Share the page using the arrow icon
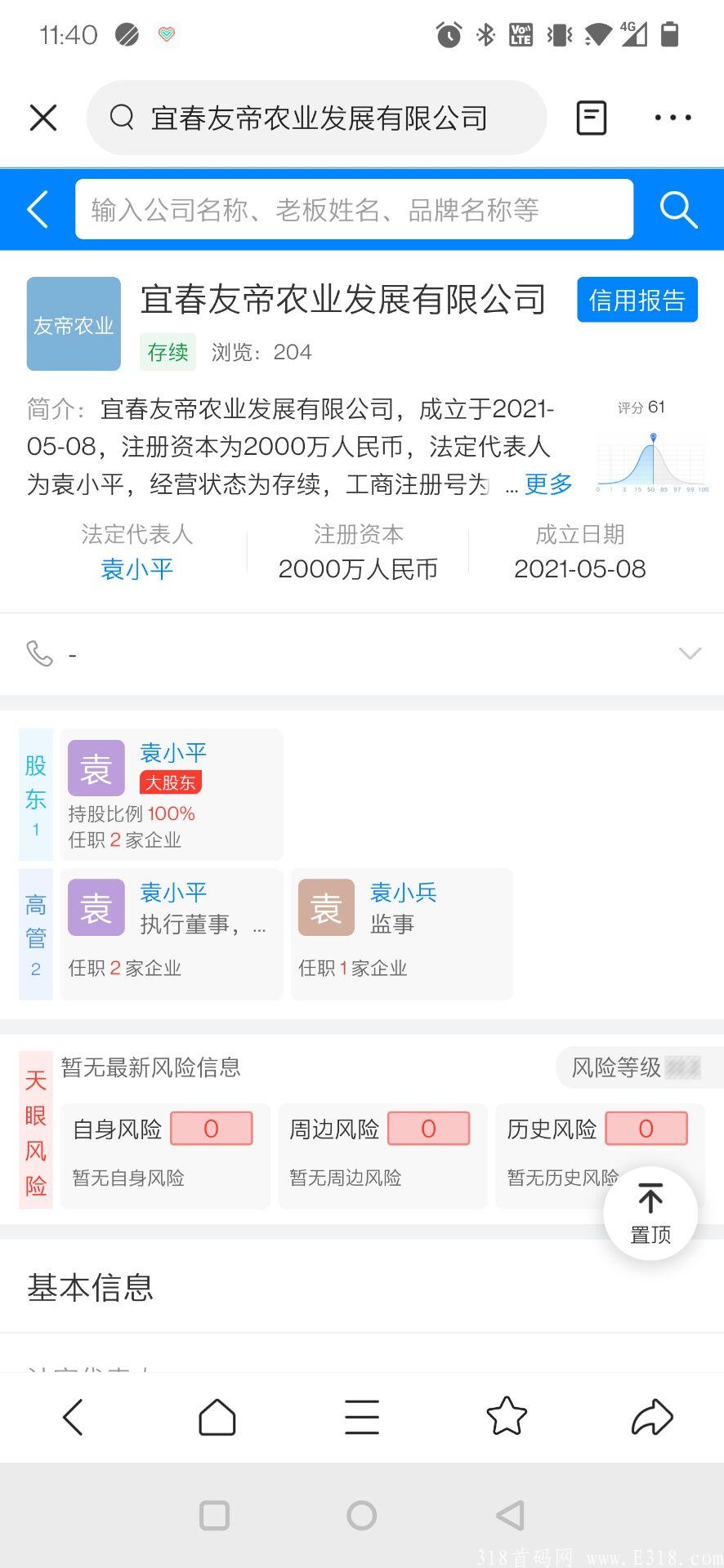Image resolution: width=724 pixels, height=1568 pixels. click(651, 1417)
